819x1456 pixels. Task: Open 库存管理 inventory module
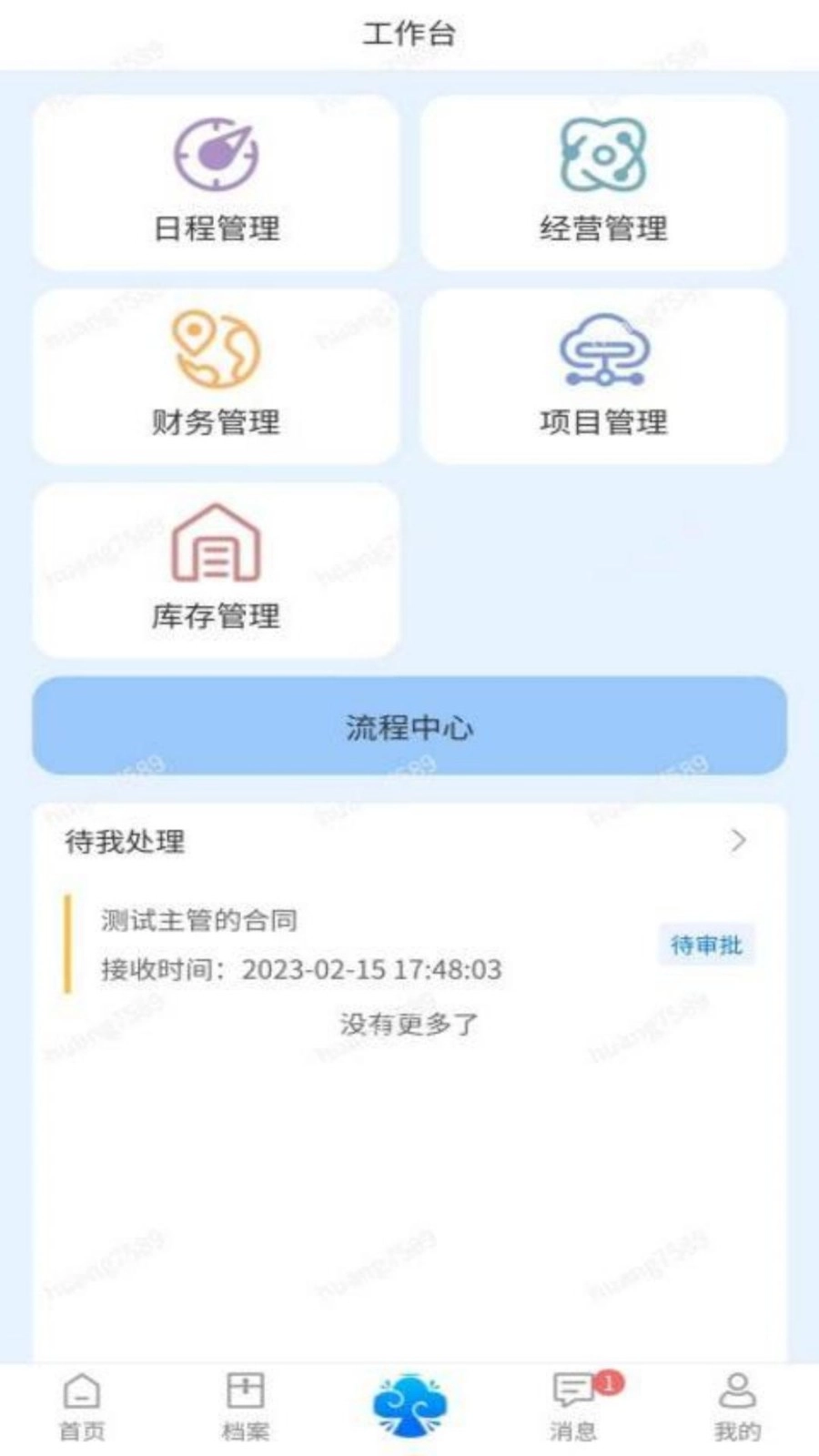click(x=217, y=570)
